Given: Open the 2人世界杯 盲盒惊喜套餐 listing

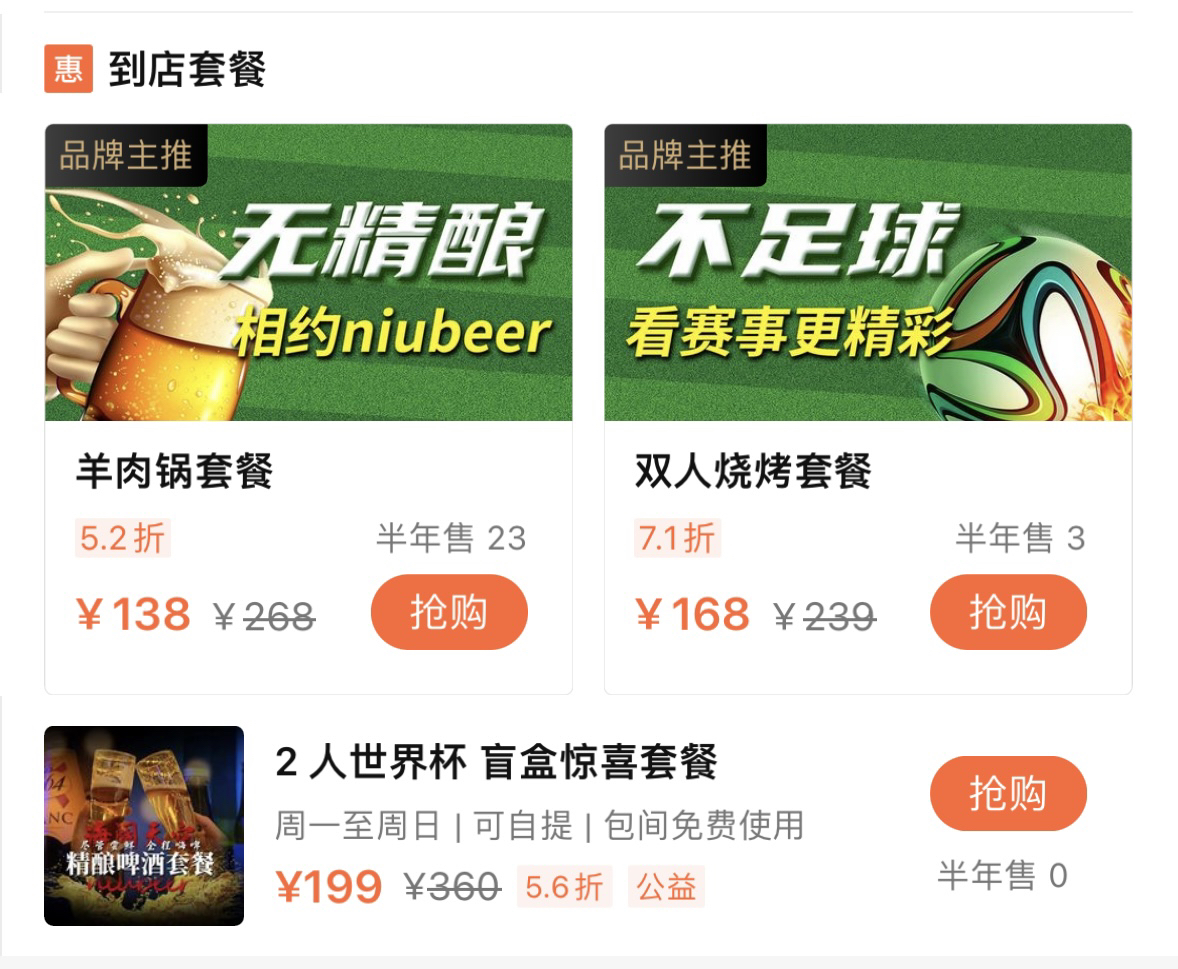Looking at the screenshot, I should click(496, 764).
